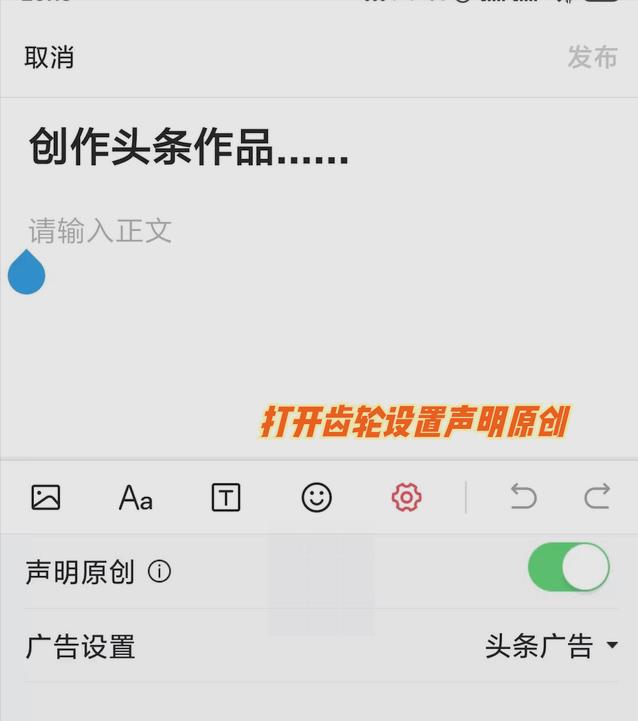This screenshot has width=638, height=721.
Task: Tap the title field 创作头条作品
Action: tap(189, 148)
